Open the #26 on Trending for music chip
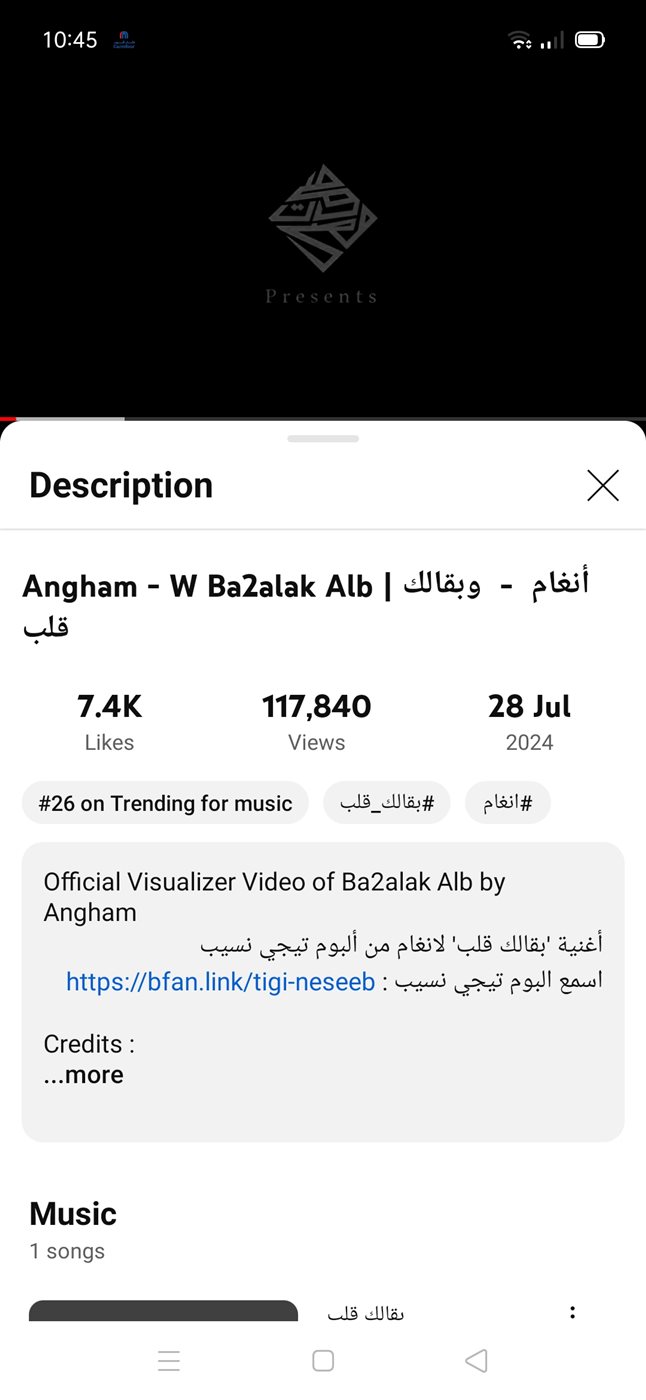 [x=165, y=803]
